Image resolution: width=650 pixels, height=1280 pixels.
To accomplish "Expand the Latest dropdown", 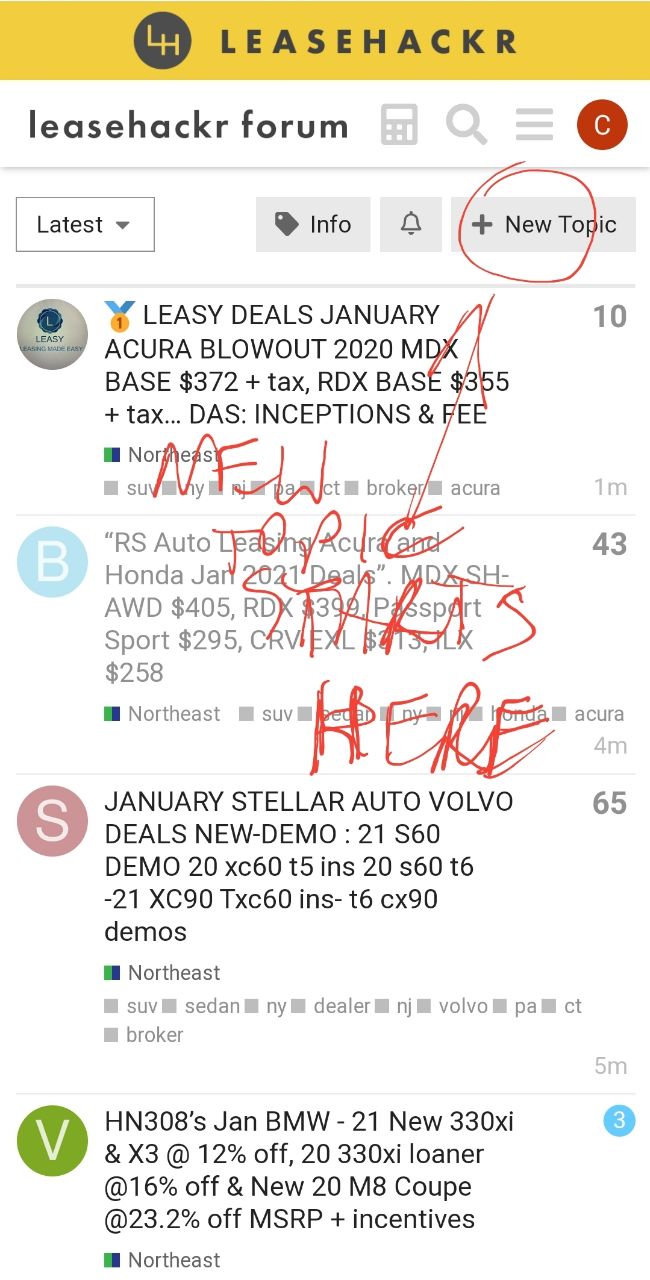I will [85, 224].
